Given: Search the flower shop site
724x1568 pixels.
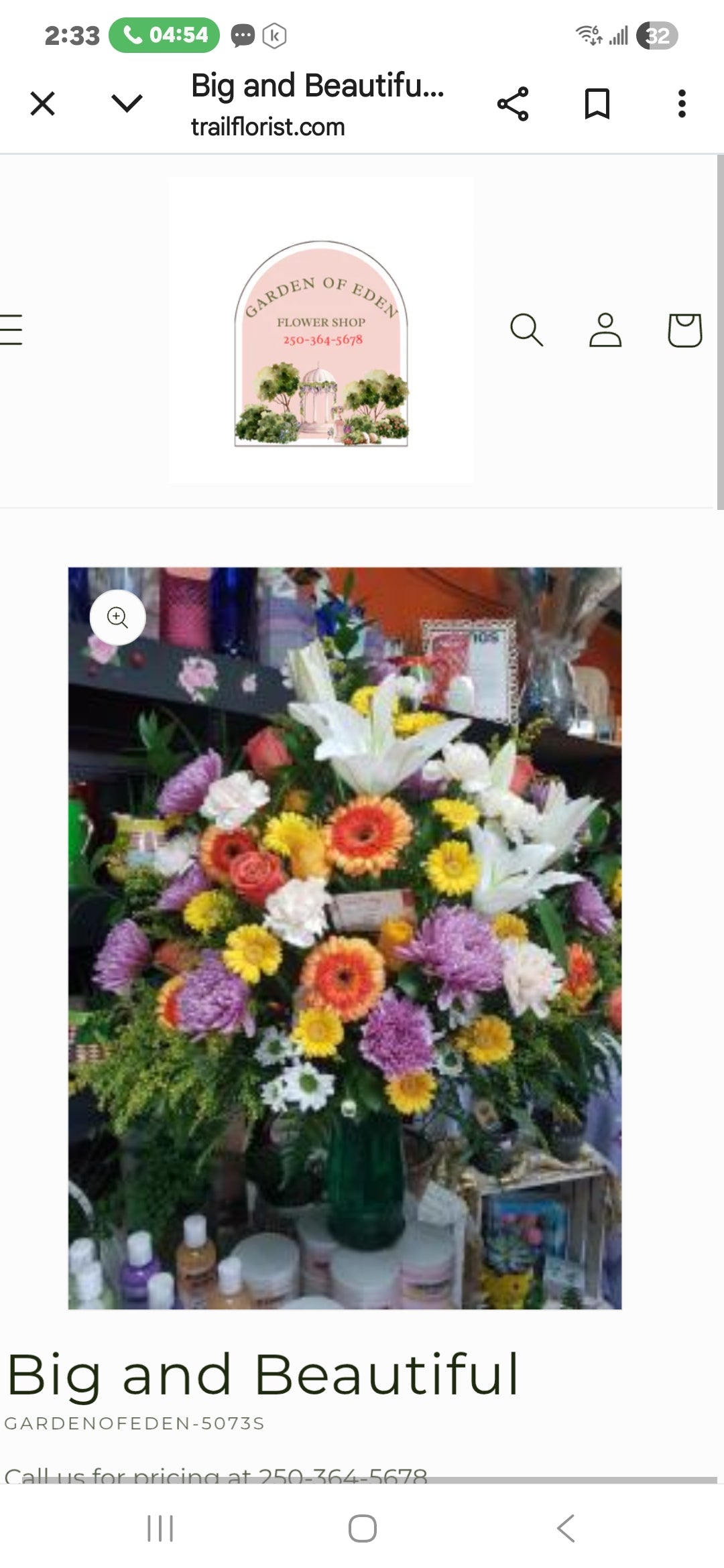Looking at the screenshot, I should [526, 330].
